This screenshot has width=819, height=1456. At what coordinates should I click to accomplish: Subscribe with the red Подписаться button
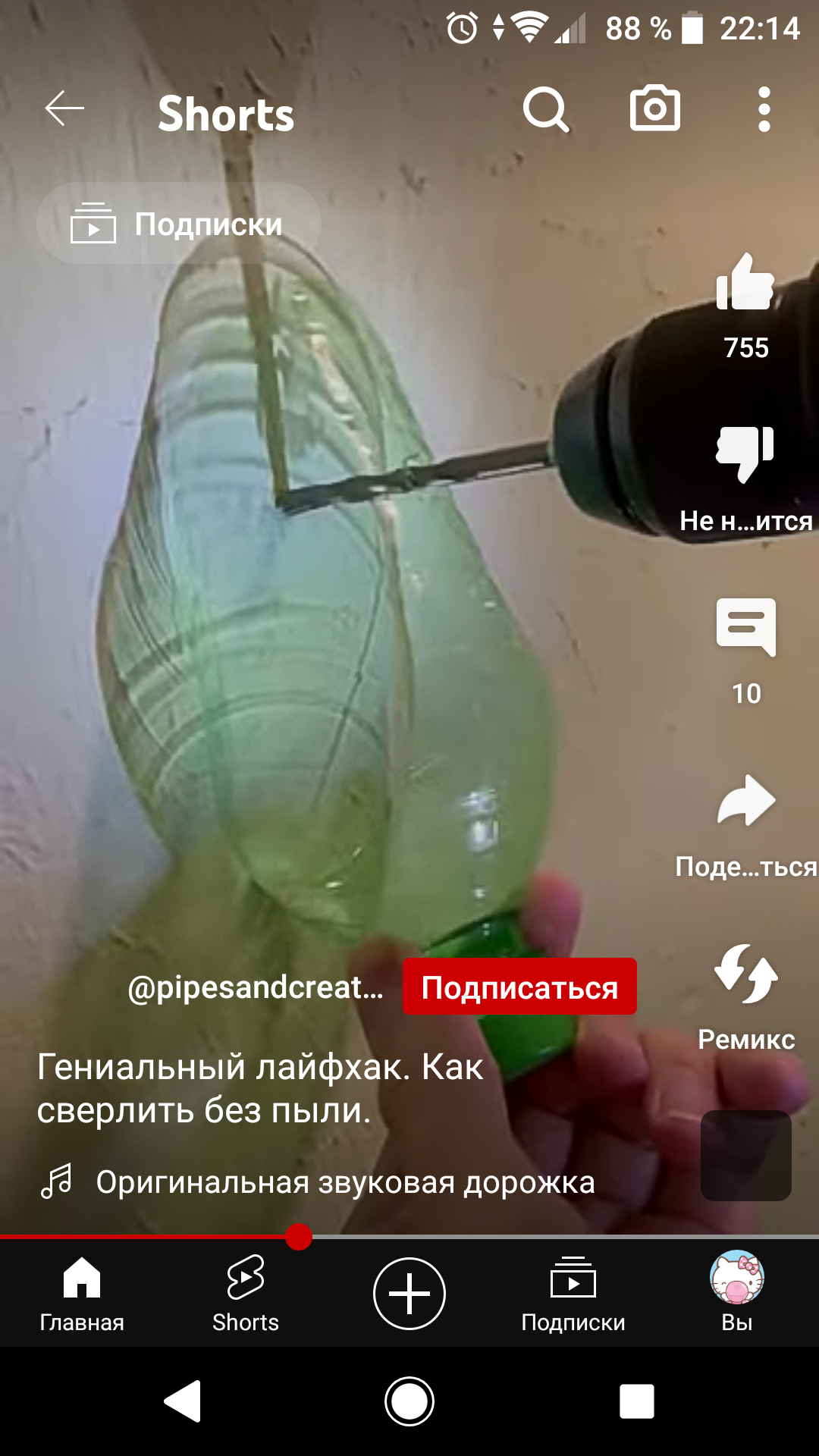[x=519, y=987]
